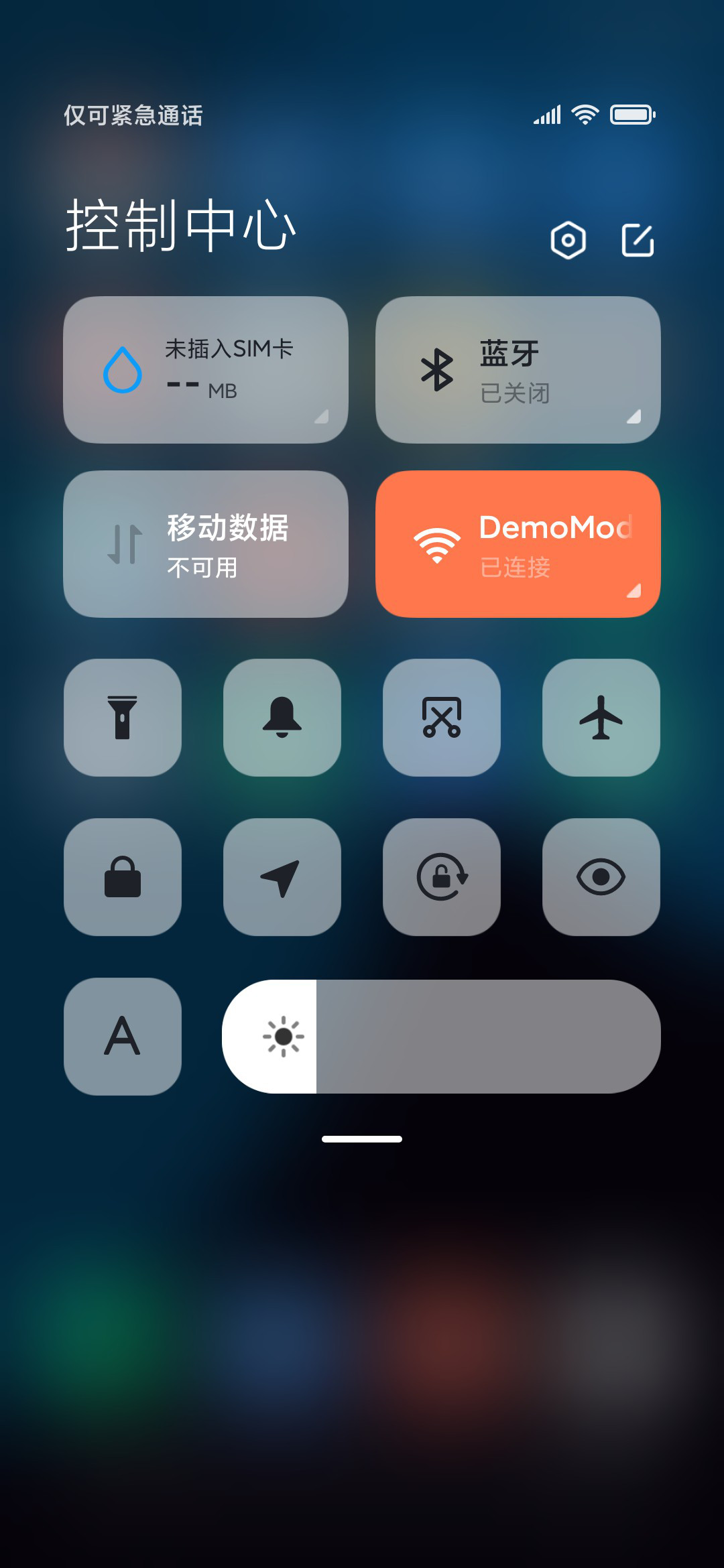
Task: Tap the edit toggles icon
Action: pos(638,240)
